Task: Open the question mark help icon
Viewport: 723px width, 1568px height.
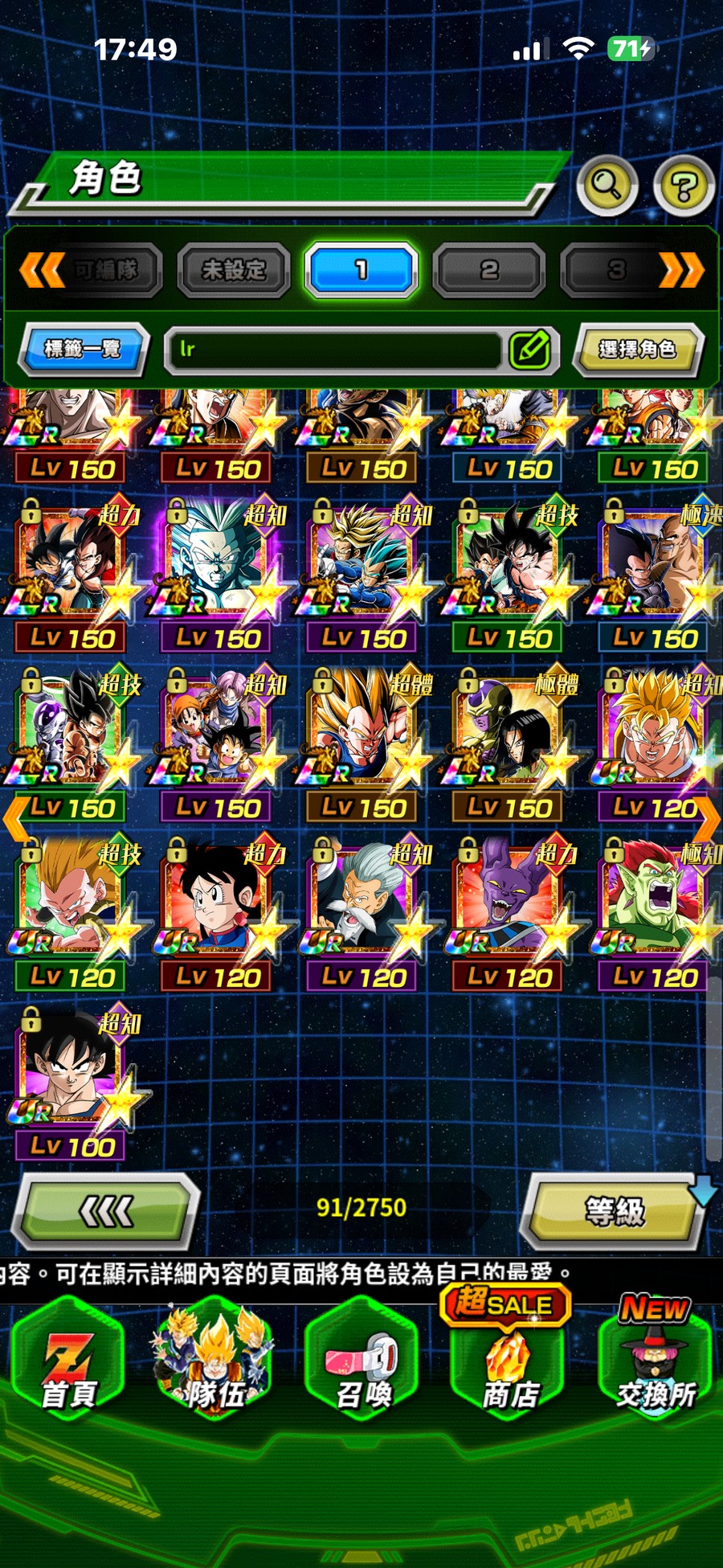Action: click(684, 187)
